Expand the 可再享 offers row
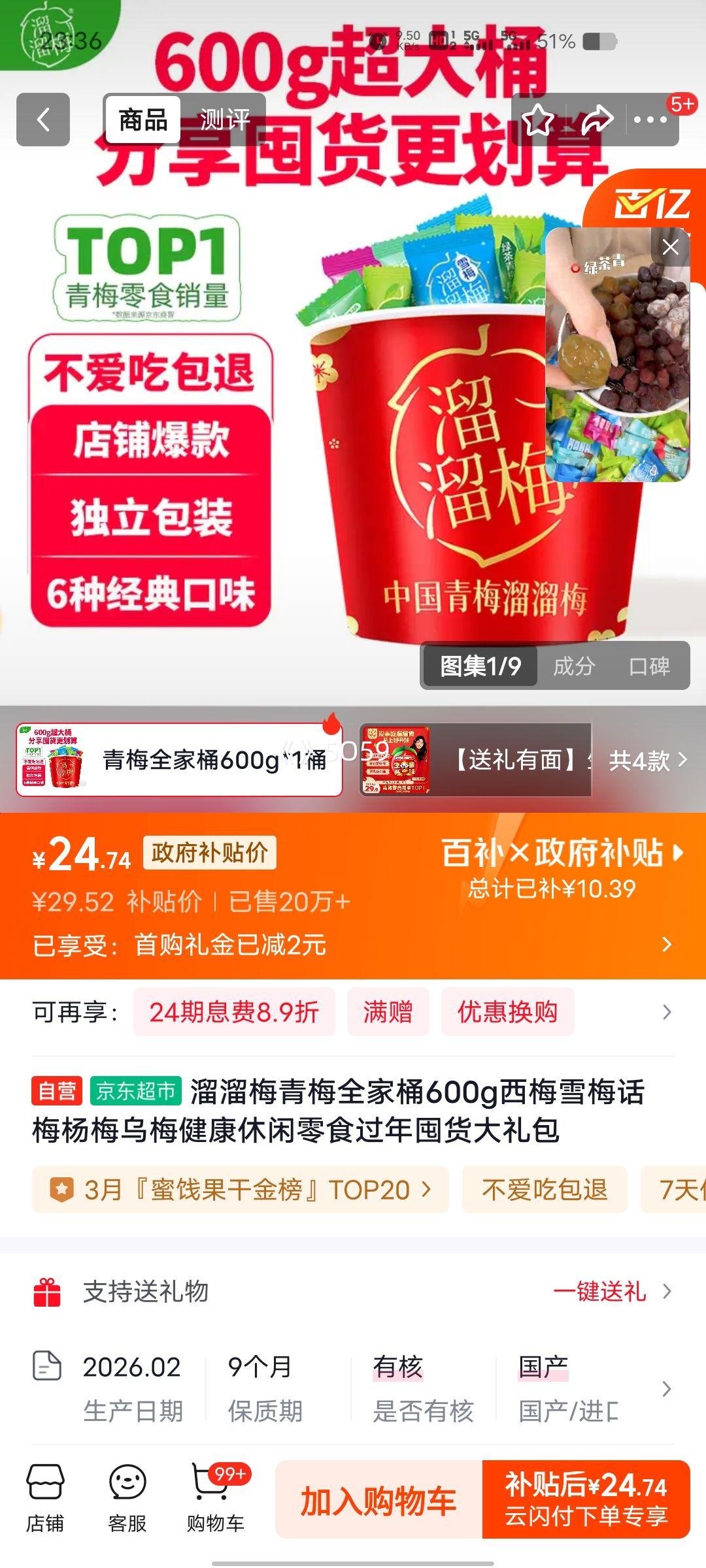706x1568 pixels. [666, 1011]
